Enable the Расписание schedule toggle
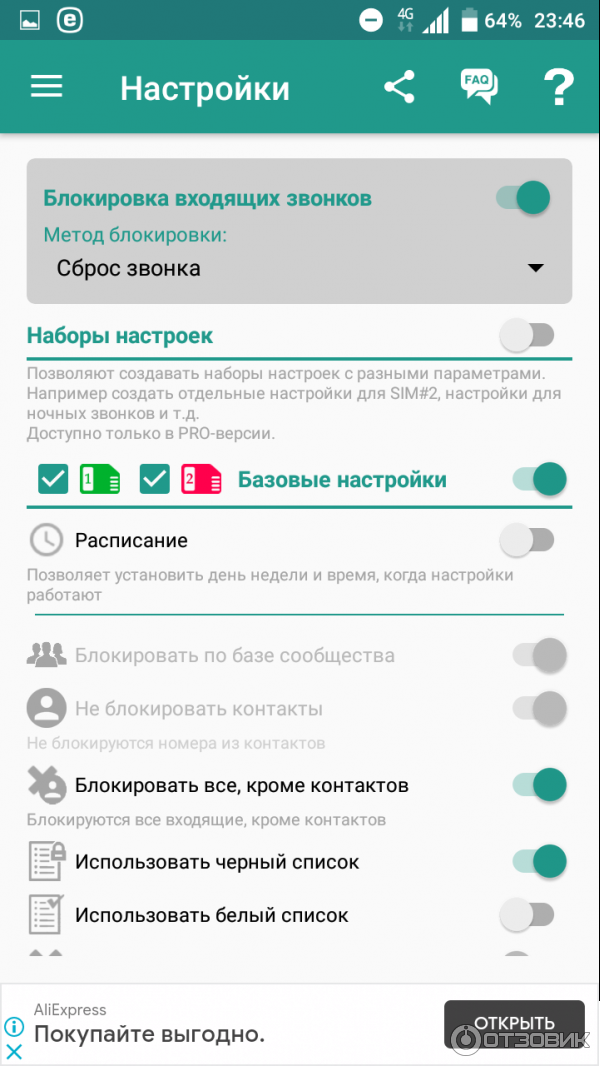 pyautogui.click(x=527, y=541)
